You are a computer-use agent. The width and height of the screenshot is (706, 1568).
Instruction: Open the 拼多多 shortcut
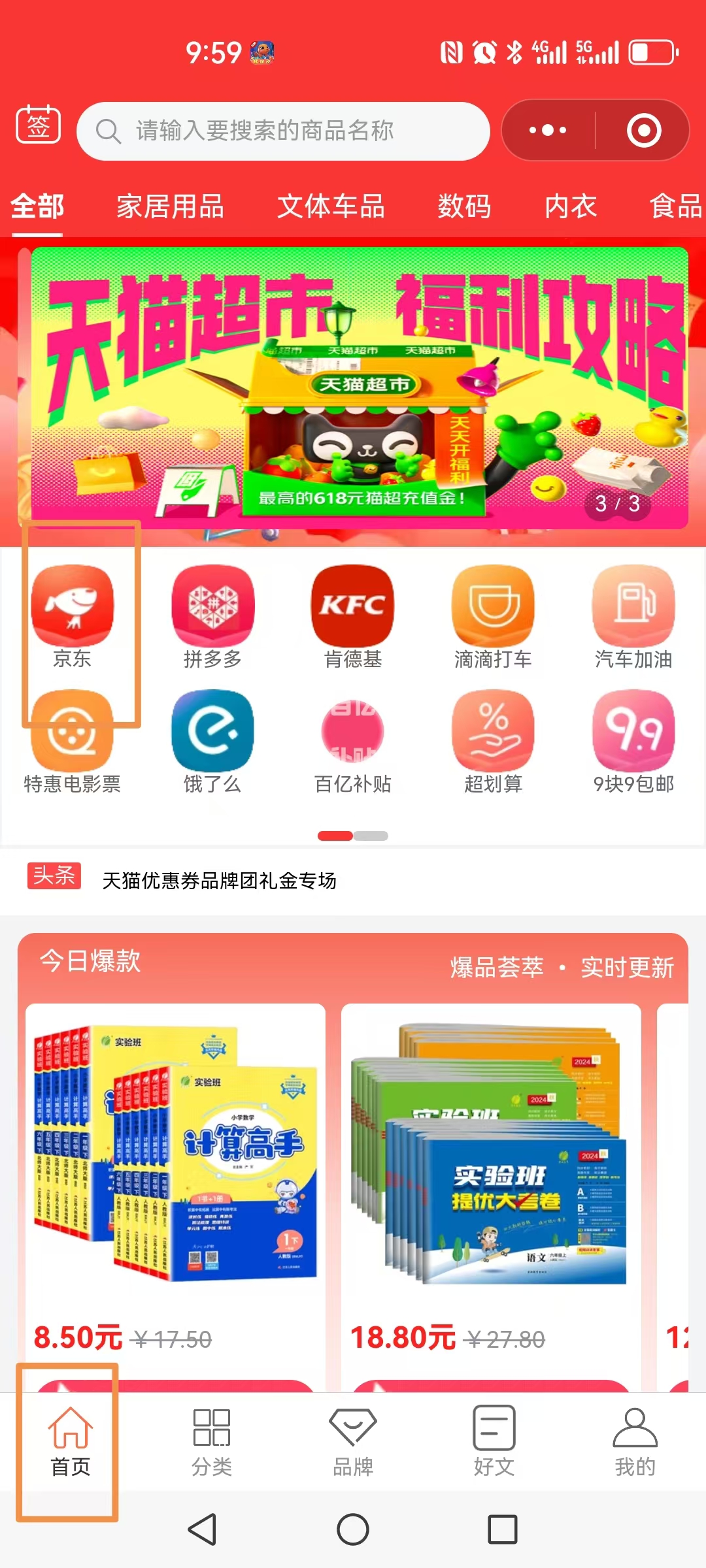point(212,615)
